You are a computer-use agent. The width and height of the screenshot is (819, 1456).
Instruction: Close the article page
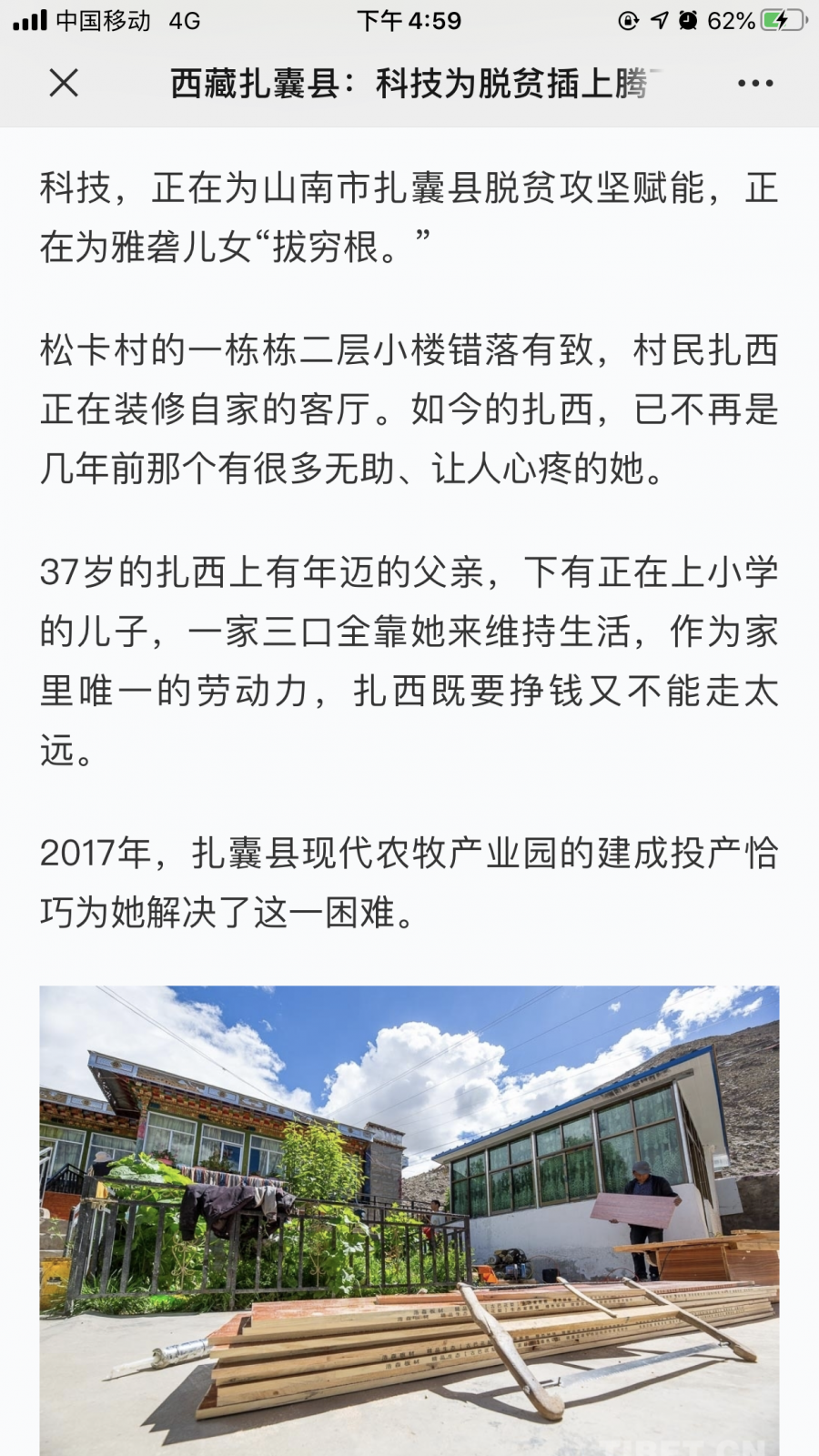tap(64, 83)
